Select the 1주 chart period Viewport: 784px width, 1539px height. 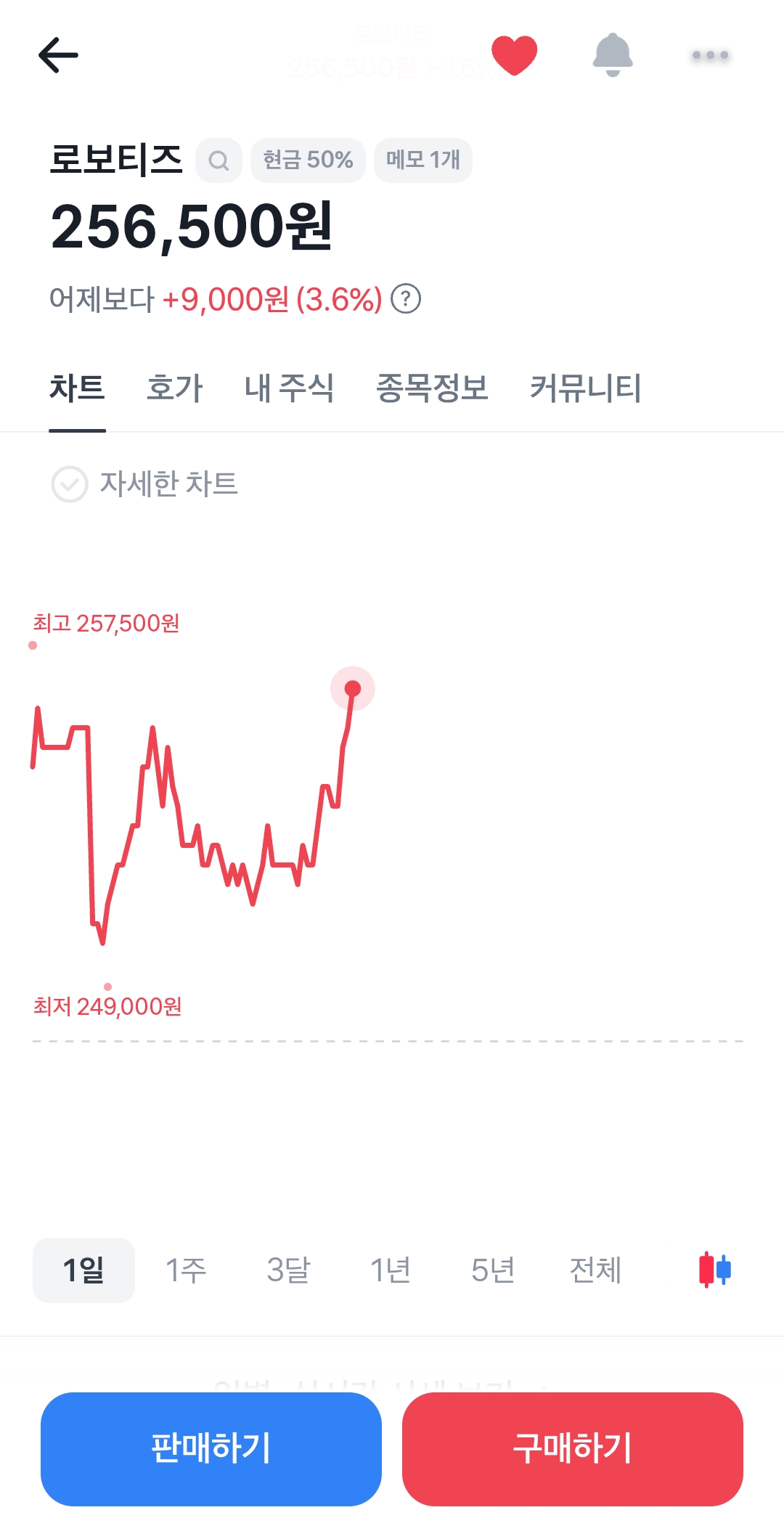point(186,1270)
